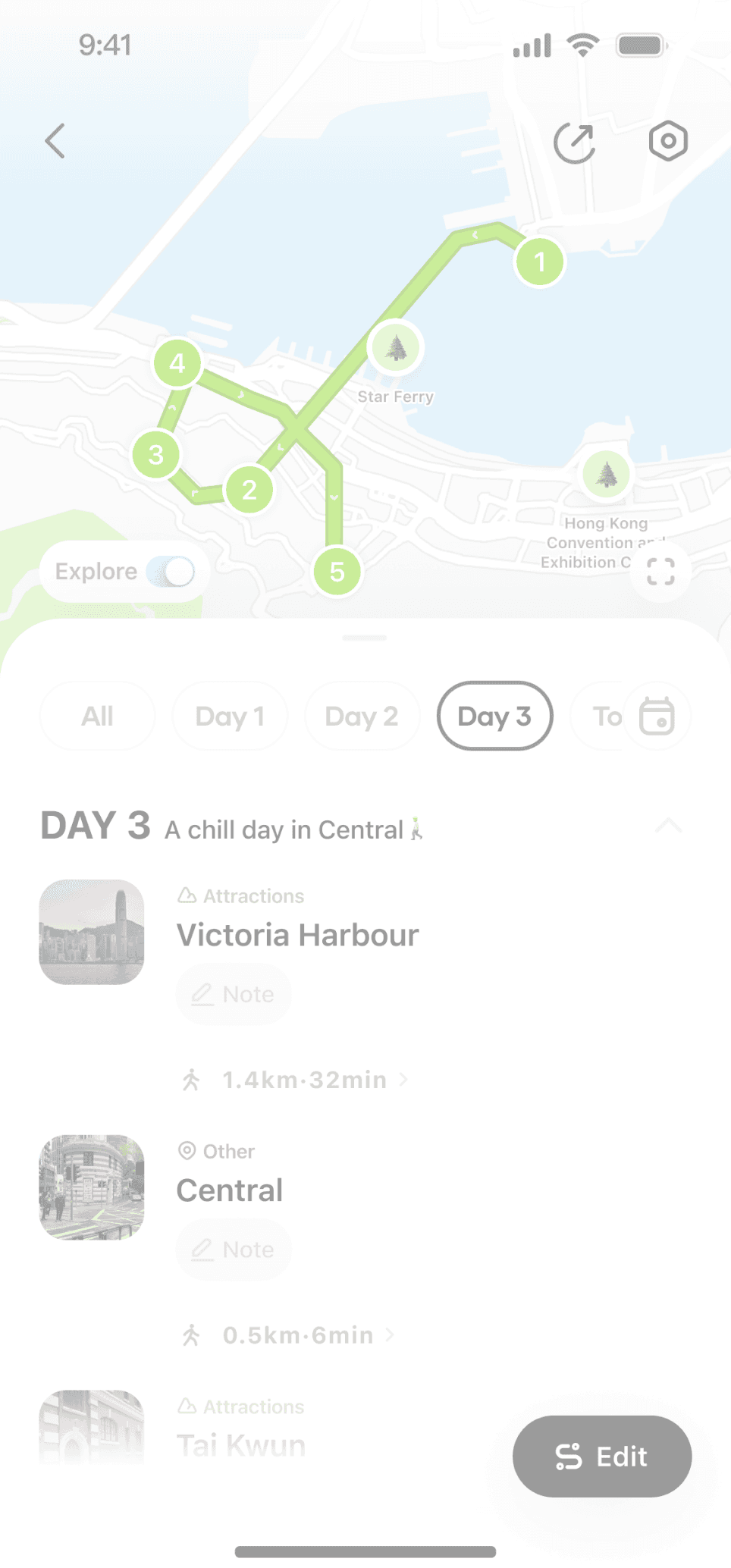Add a note to Central
Viewport: 731px width, 1568px height.
point(234,1250)
